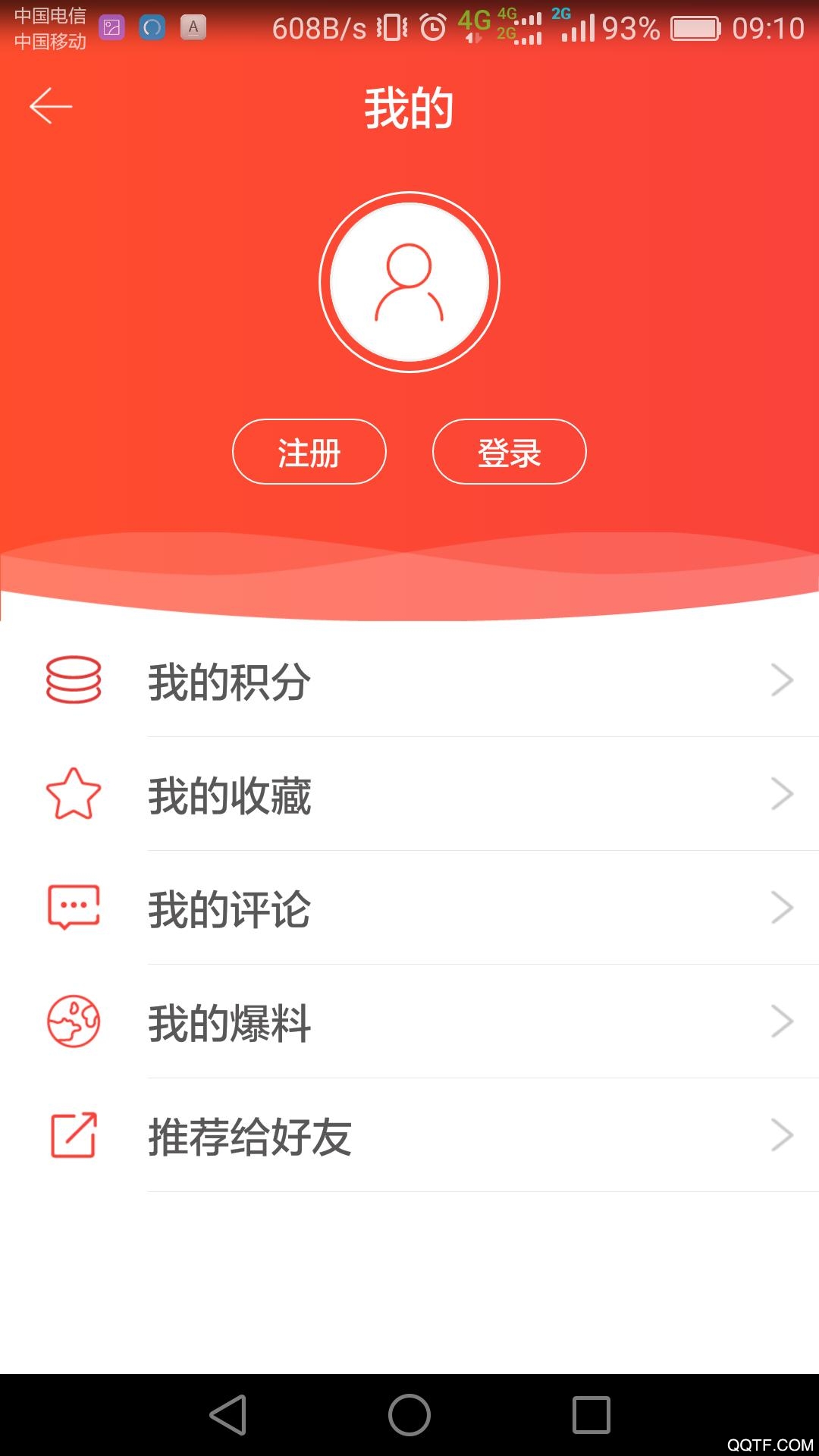This screenshot has width=819, height=1456.
Task: Open 我的积分 points row
Action: (409, 680)
